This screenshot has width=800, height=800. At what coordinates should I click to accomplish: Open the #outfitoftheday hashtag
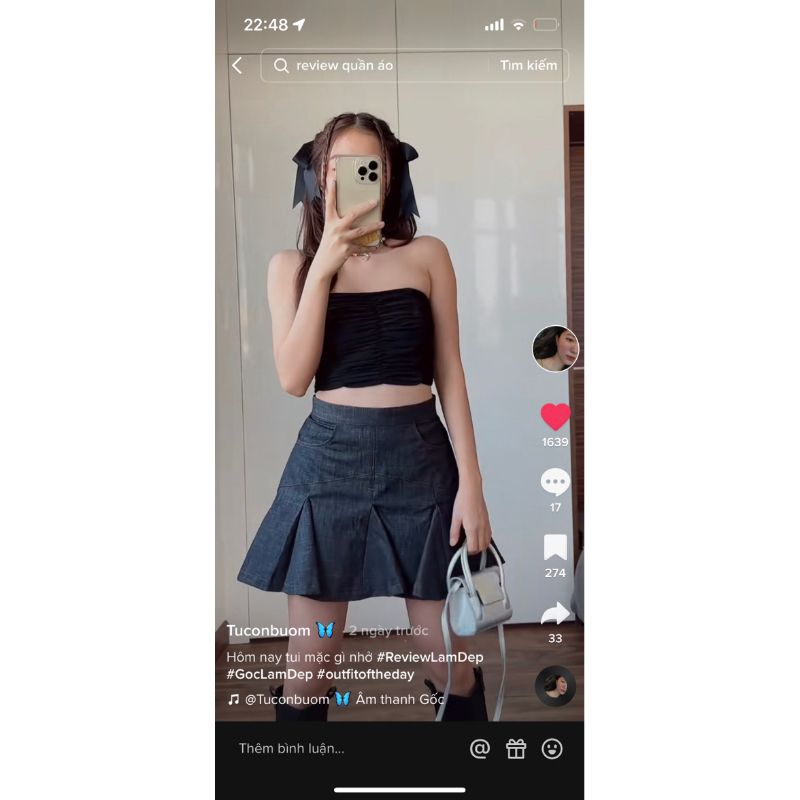[365, 675]
